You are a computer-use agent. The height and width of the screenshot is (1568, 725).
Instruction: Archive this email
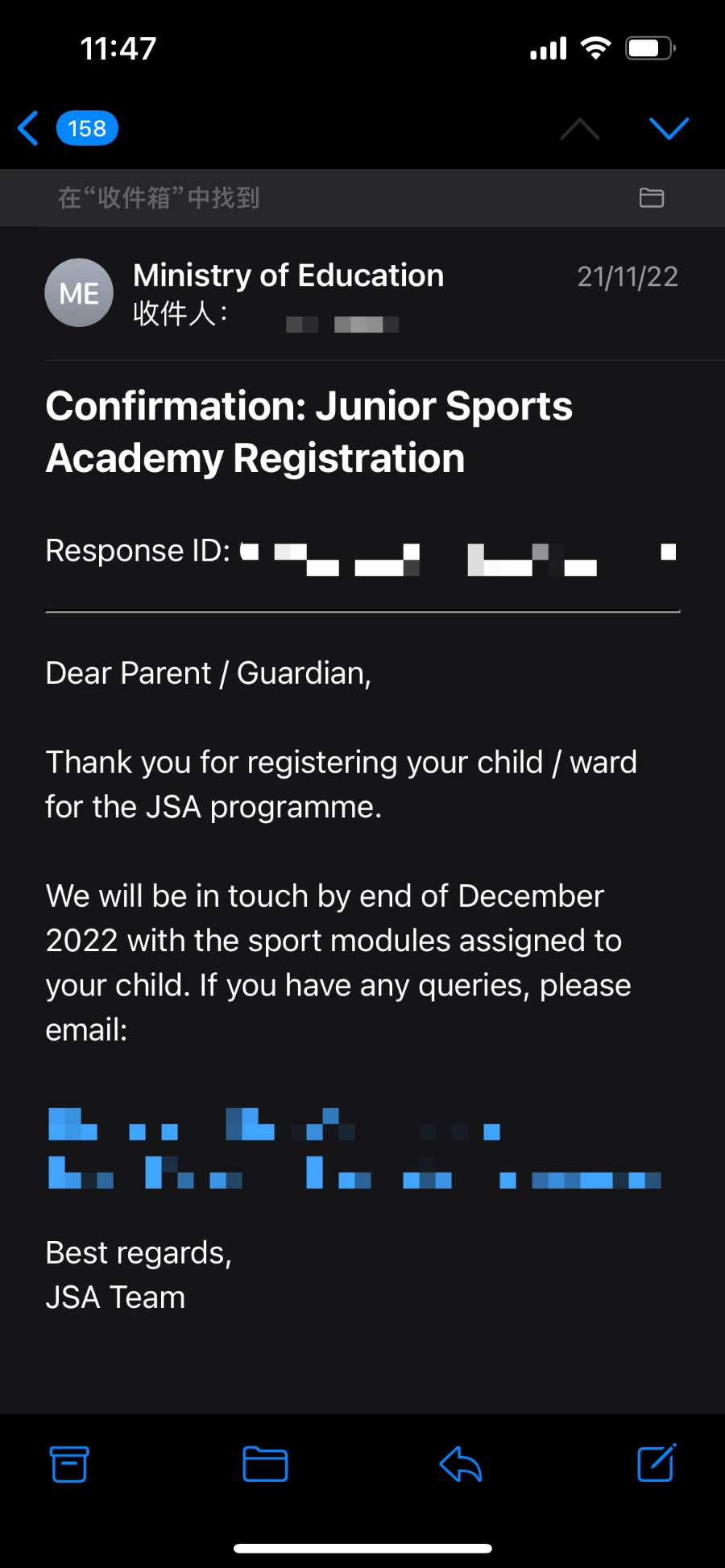[x=69, y=1463]
